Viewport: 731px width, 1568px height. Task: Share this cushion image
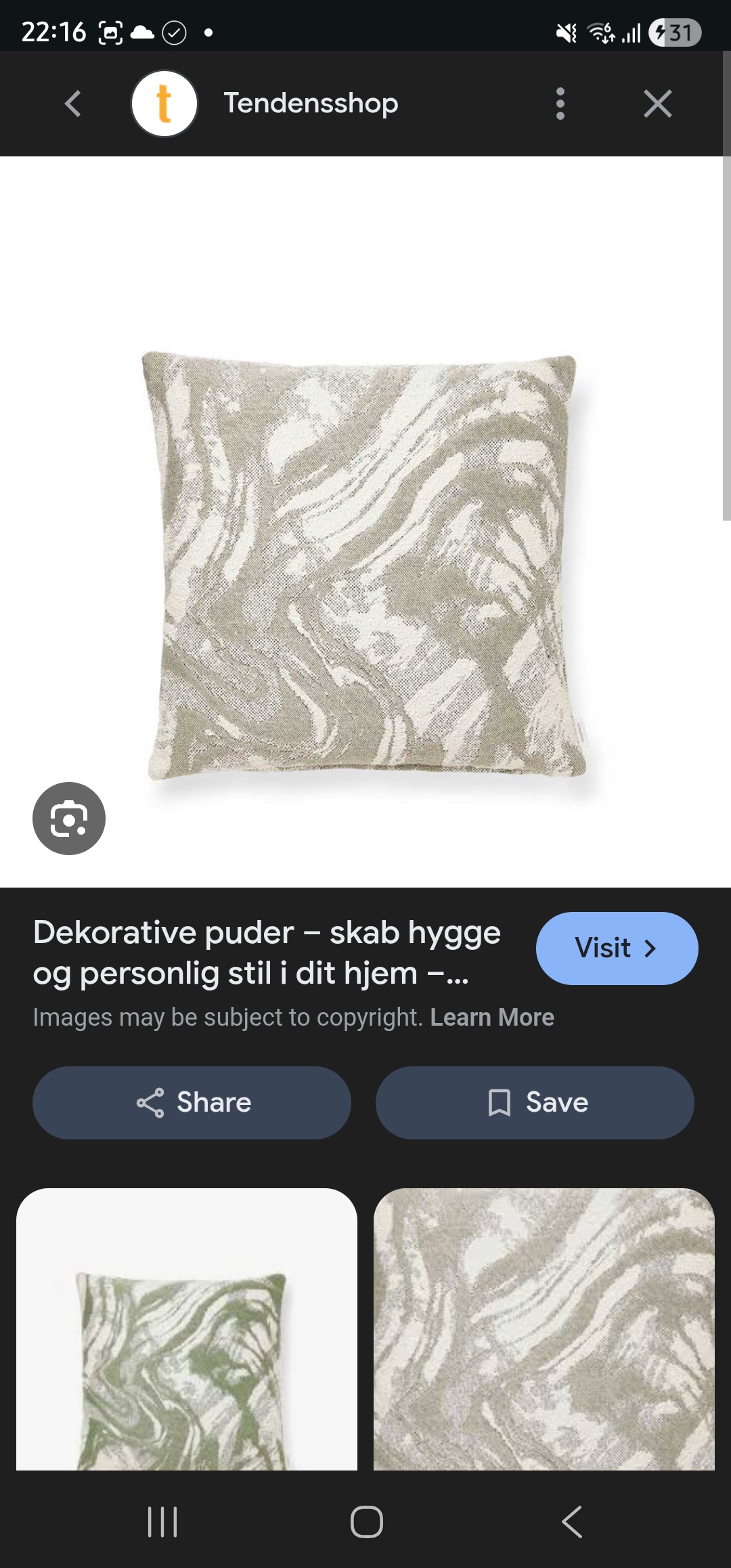(x=192, y=1102)
